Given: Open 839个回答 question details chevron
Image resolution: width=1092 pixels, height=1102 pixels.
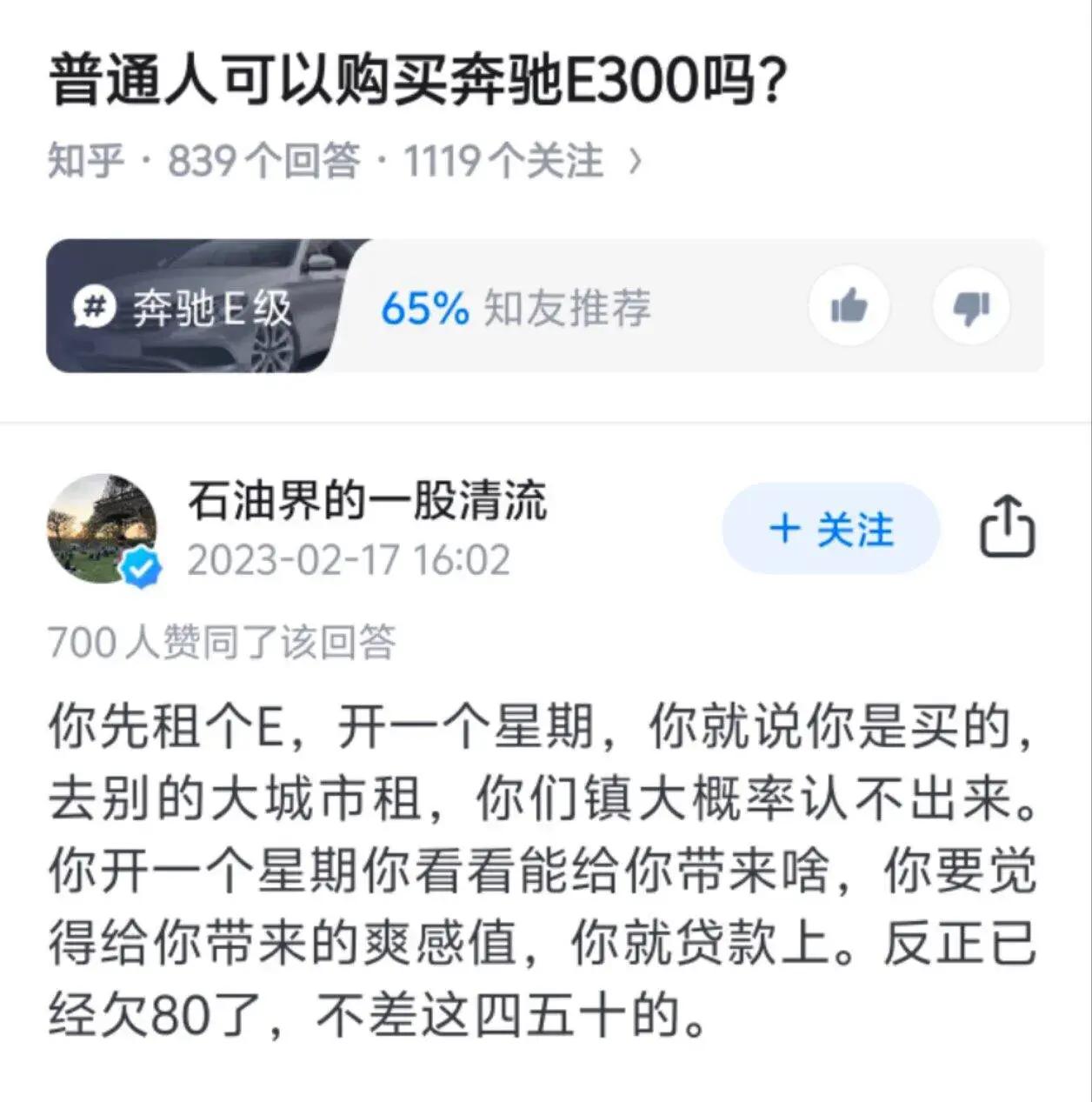Looking at the screenshot, I should 636,161.
